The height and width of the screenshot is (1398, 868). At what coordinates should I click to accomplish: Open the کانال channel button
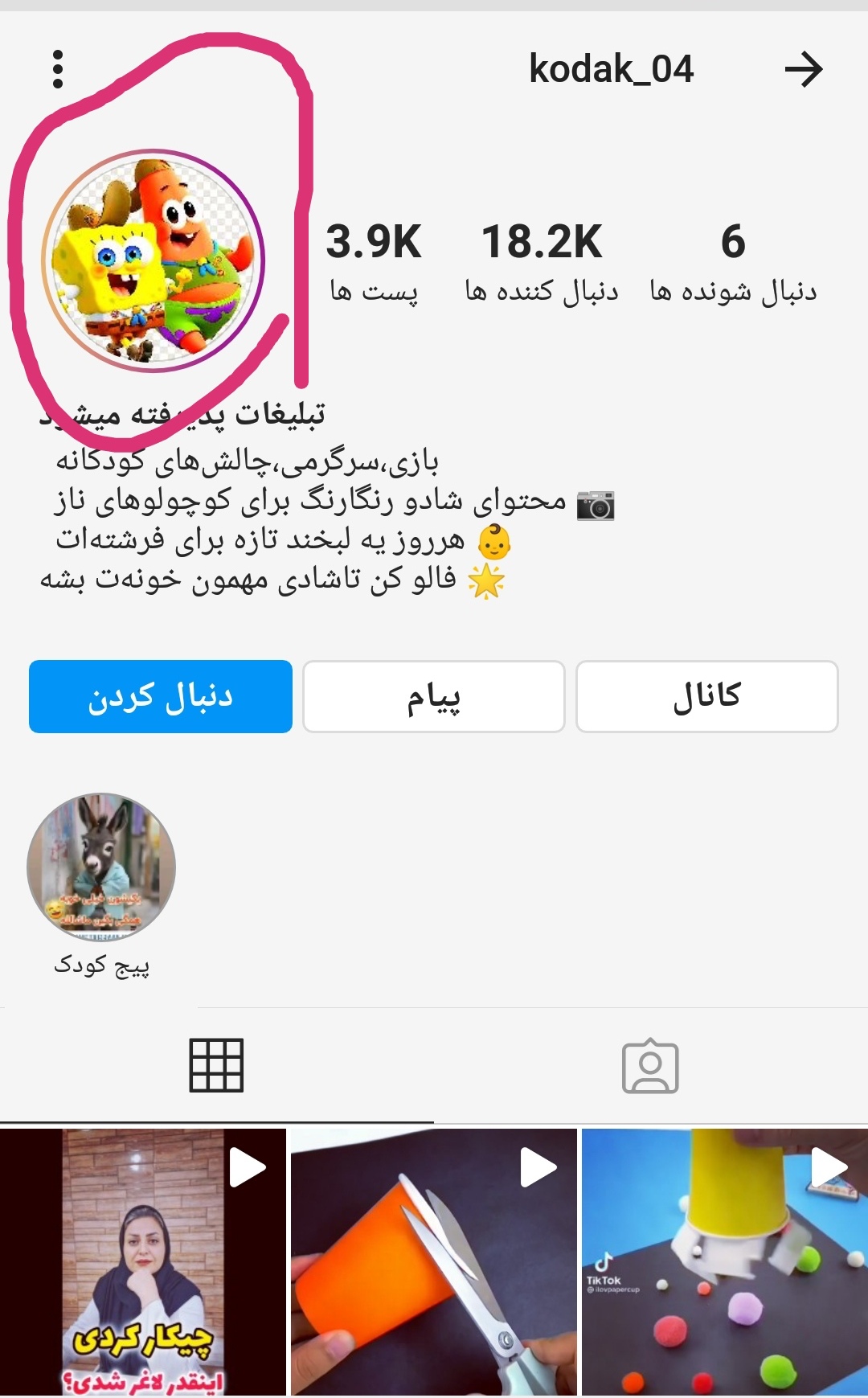tap(707, 696)
